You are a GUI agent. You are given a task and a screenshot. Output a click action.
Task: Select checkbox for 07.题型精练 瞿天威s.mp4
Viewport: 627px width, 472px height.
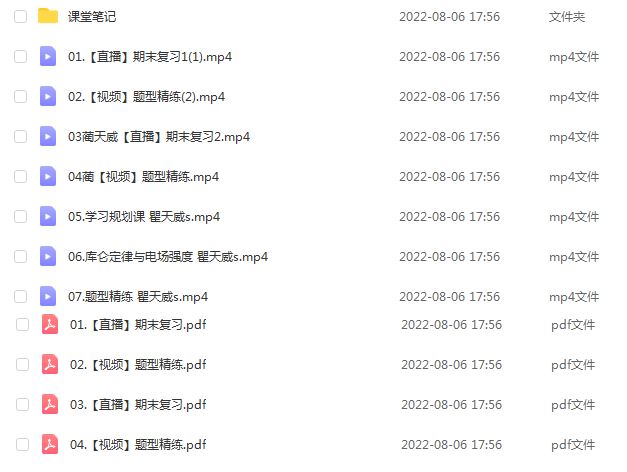[x=20, y=297]
